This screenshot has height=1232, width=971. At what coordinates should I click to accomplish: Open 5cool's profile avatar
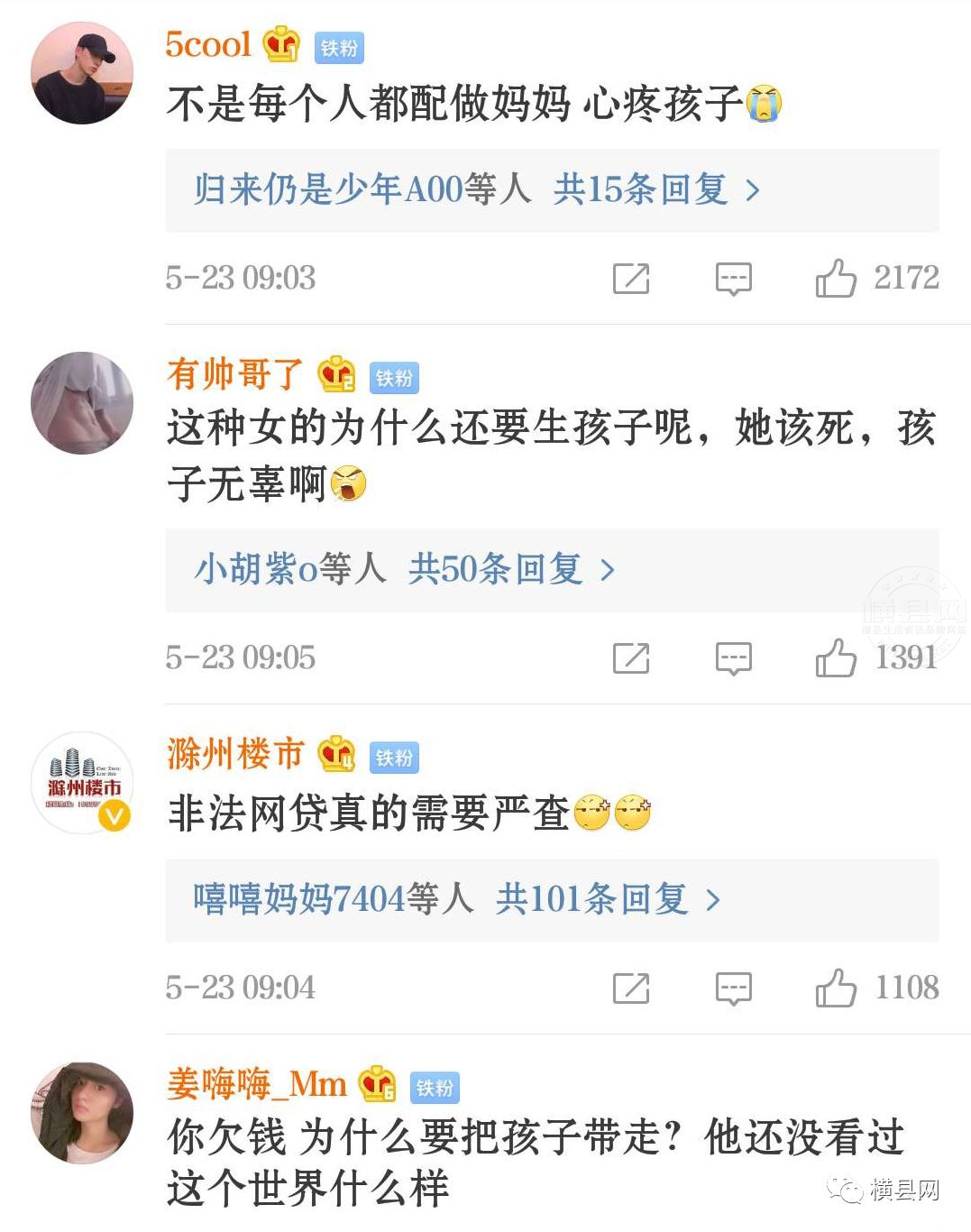[82, 74]
